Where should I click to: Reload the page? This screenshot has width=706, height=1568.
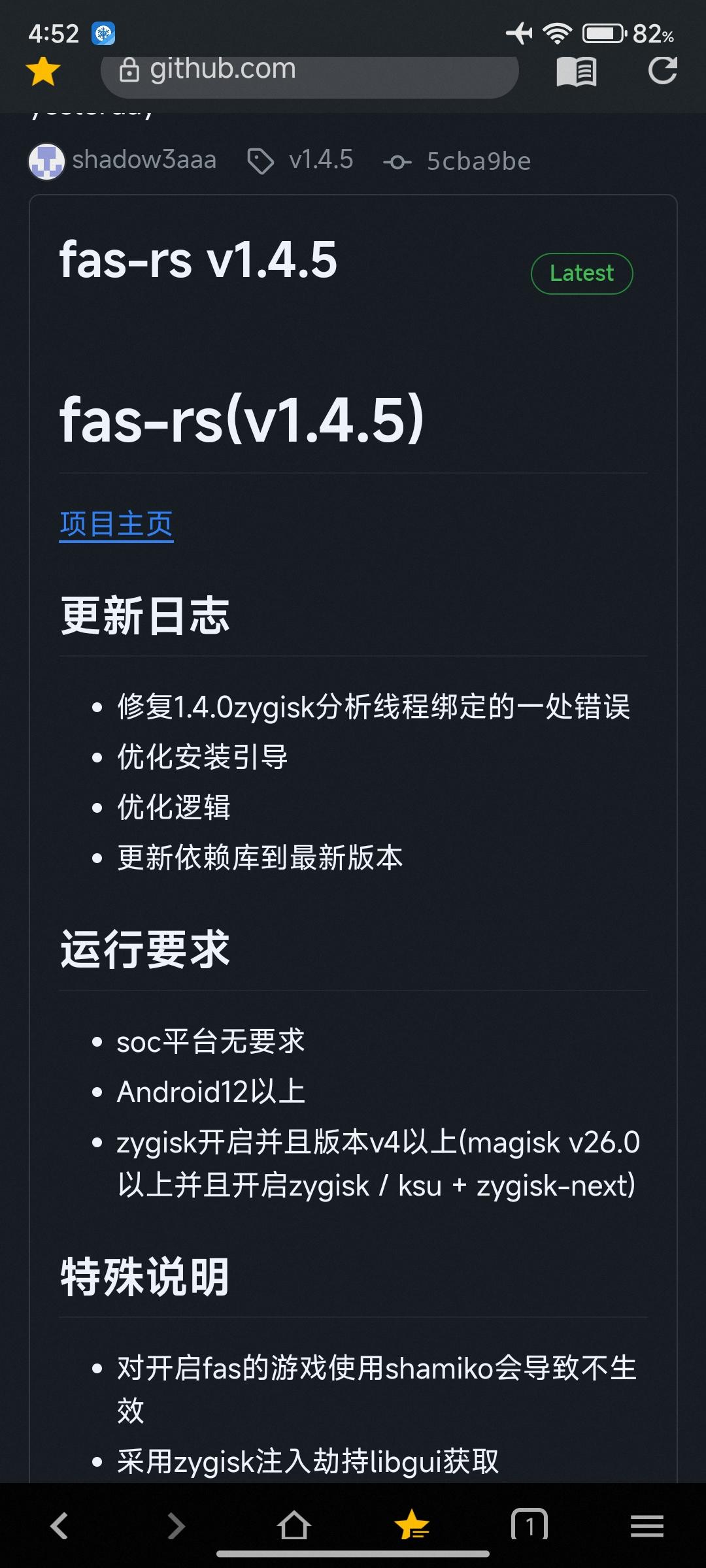[x=662, y=71]
